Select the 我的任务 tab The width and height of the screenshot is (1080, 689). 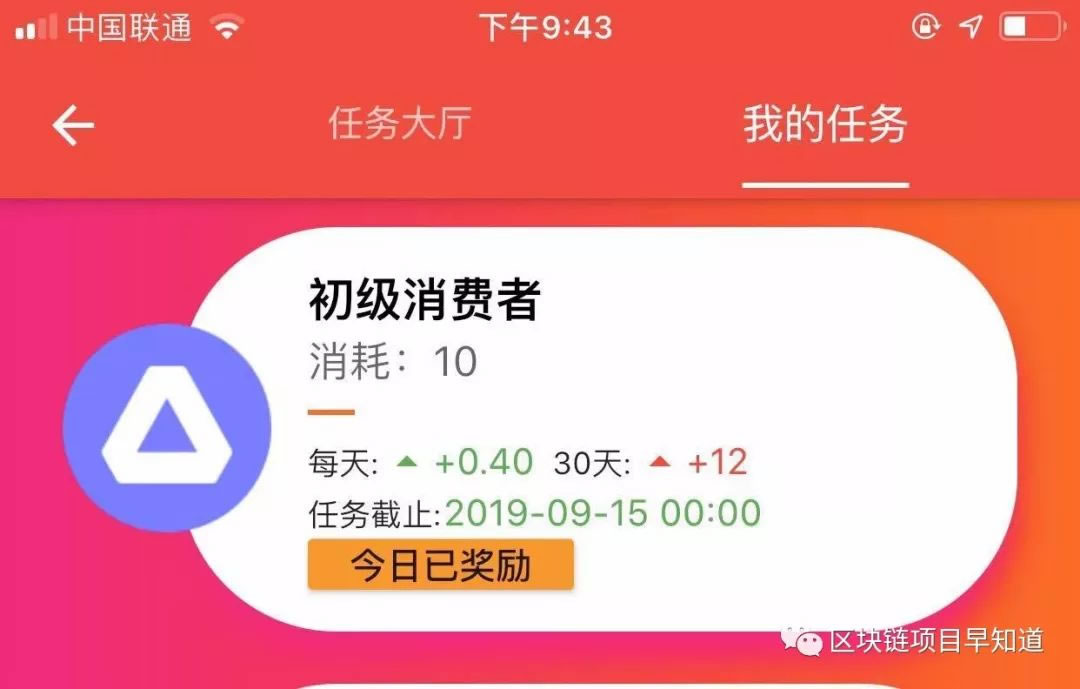click(825, 126)
